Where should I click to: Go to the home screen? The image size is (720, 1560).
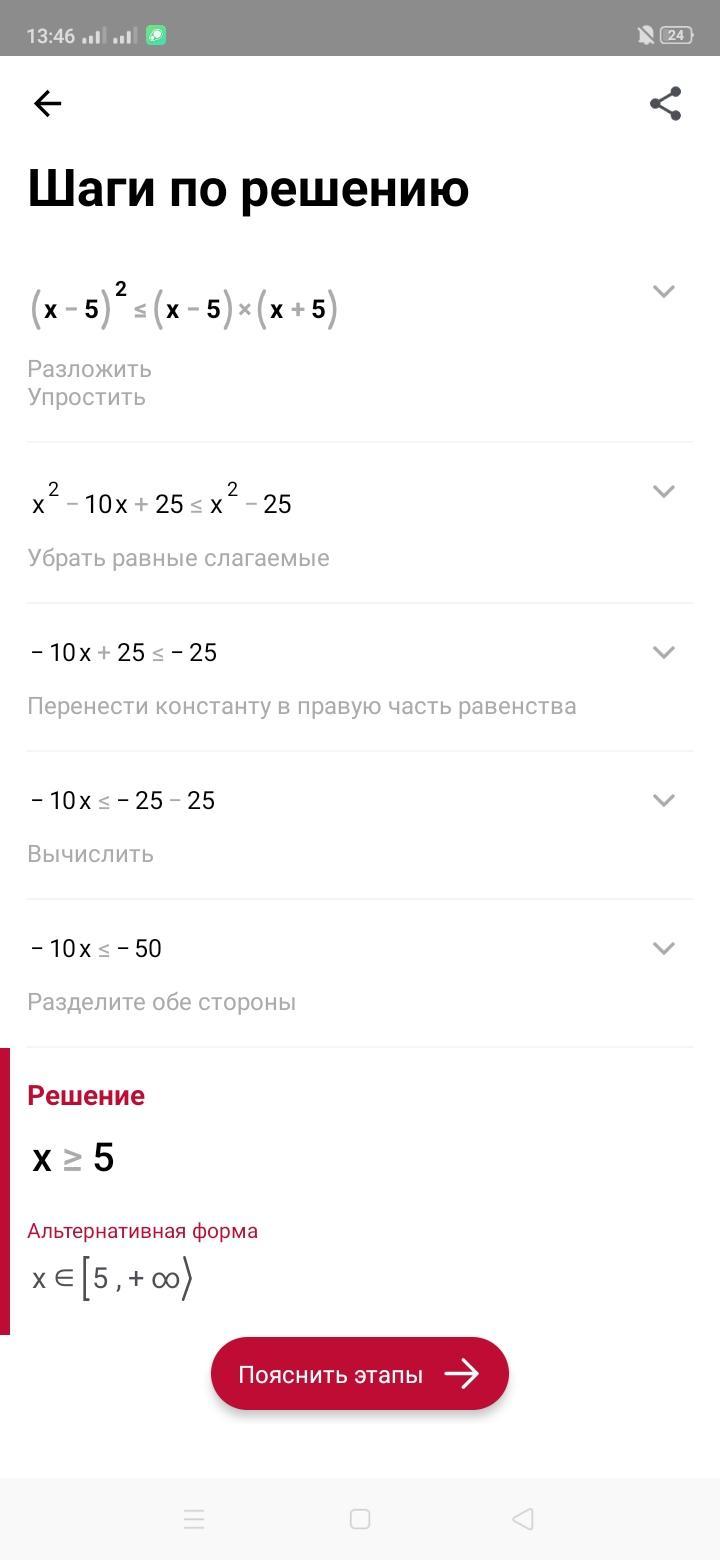[x=360, y=1519]
